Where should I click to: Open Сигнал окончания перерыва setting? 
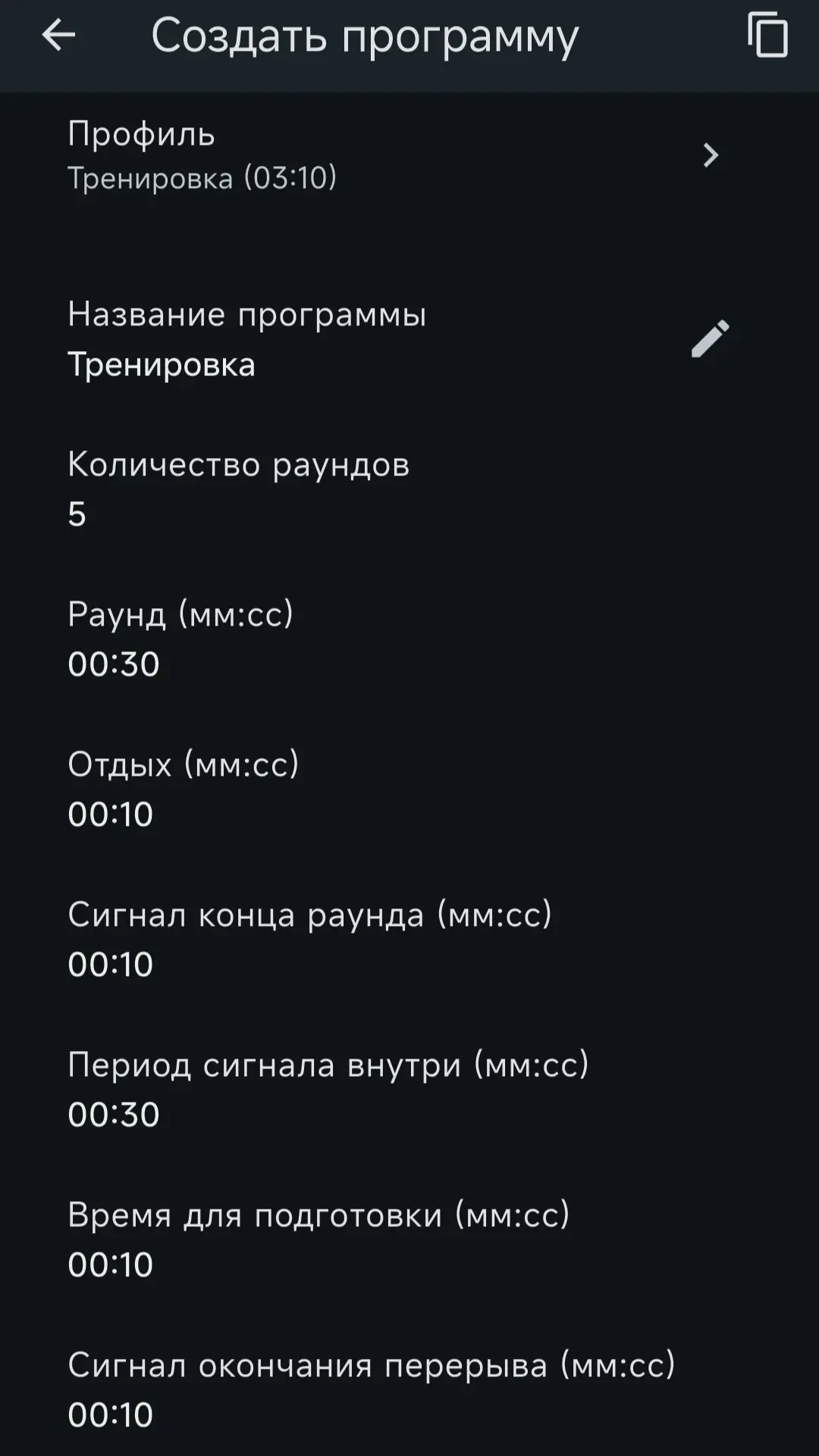coord(409,1390)
